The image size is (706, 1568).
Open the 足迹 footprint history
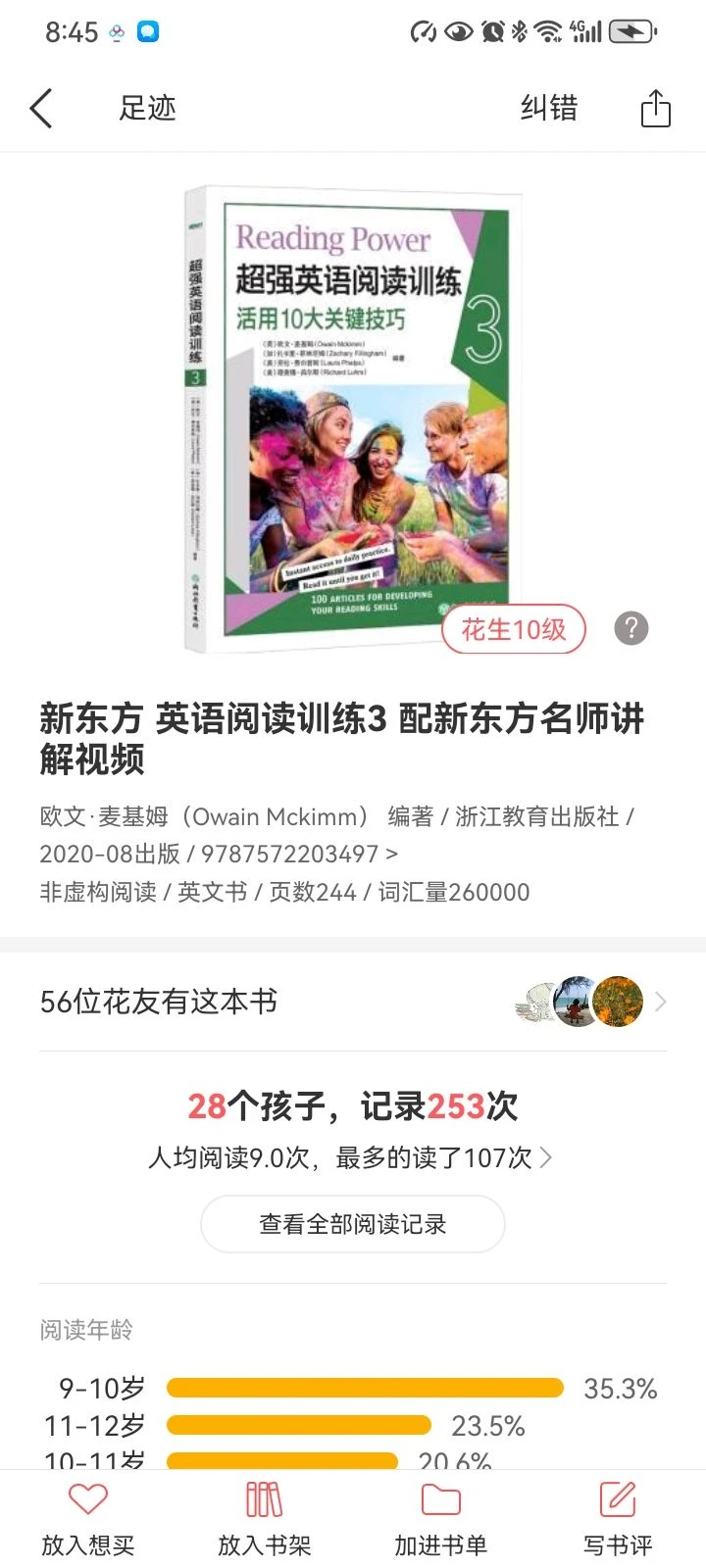pos(147,108)
